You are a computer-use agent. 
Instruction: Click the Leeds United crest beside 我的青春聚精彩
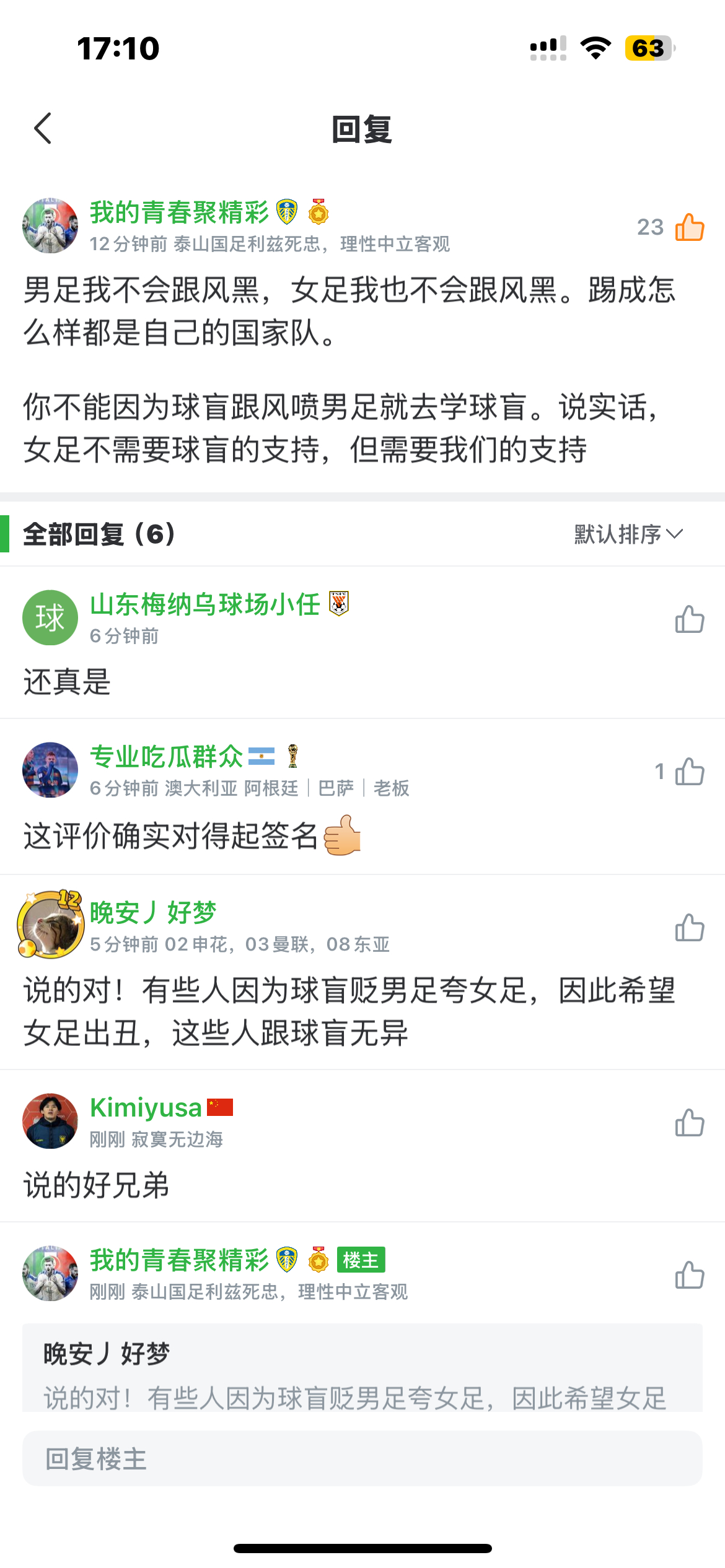[x=286, y=212]
